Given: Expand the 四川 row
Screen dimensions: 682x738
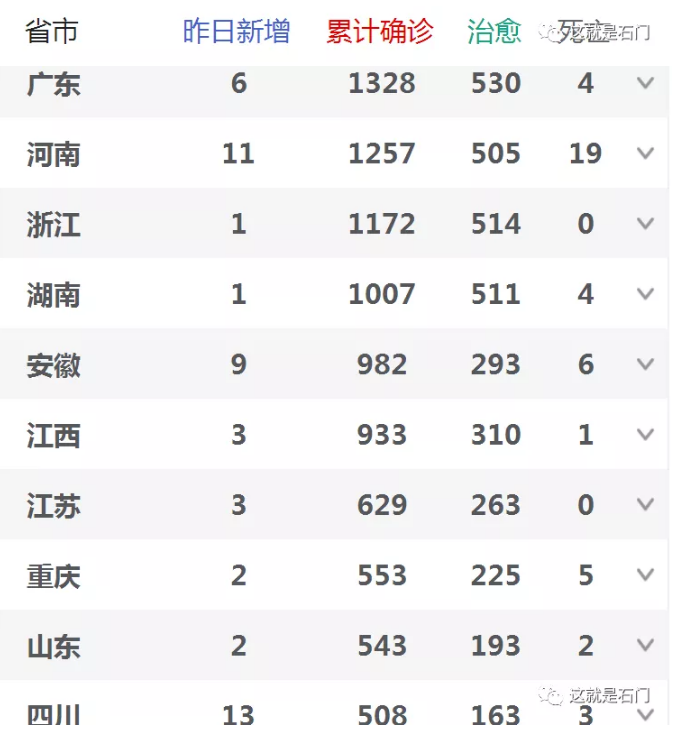Looking at the screenshot, I should pyautogui.click(x=645, y=715).
